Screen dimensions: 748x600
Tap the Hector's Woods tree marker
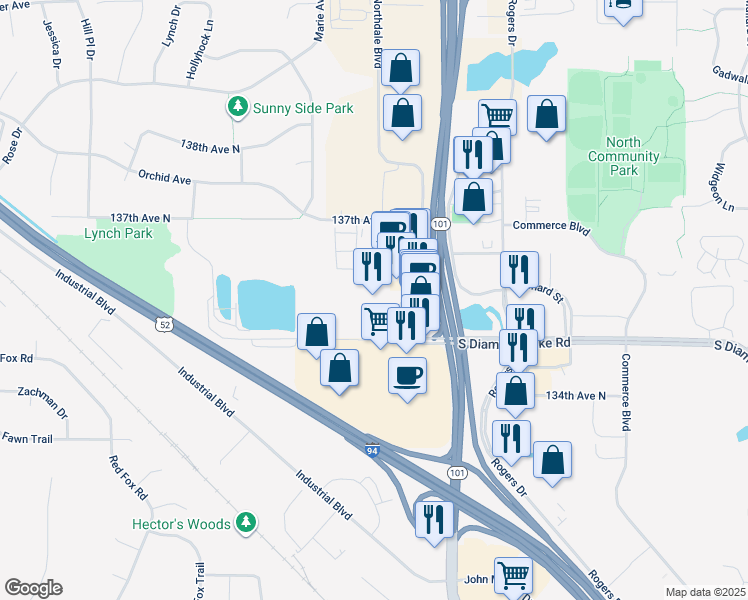(x=246, y=523)
